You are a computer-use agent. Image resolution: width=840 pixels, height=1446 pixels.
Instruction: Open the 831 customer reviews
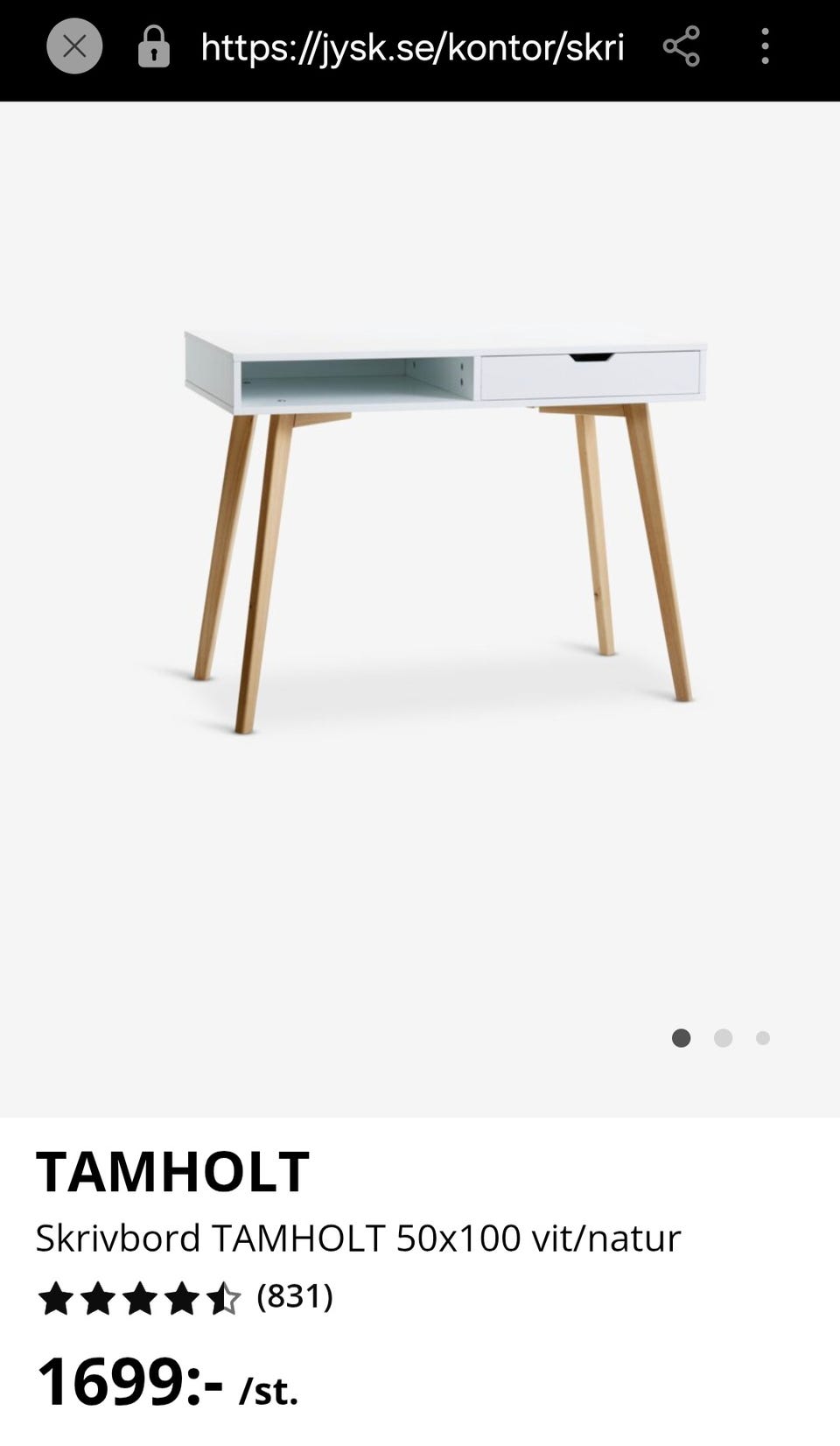tap(294, 1296)
